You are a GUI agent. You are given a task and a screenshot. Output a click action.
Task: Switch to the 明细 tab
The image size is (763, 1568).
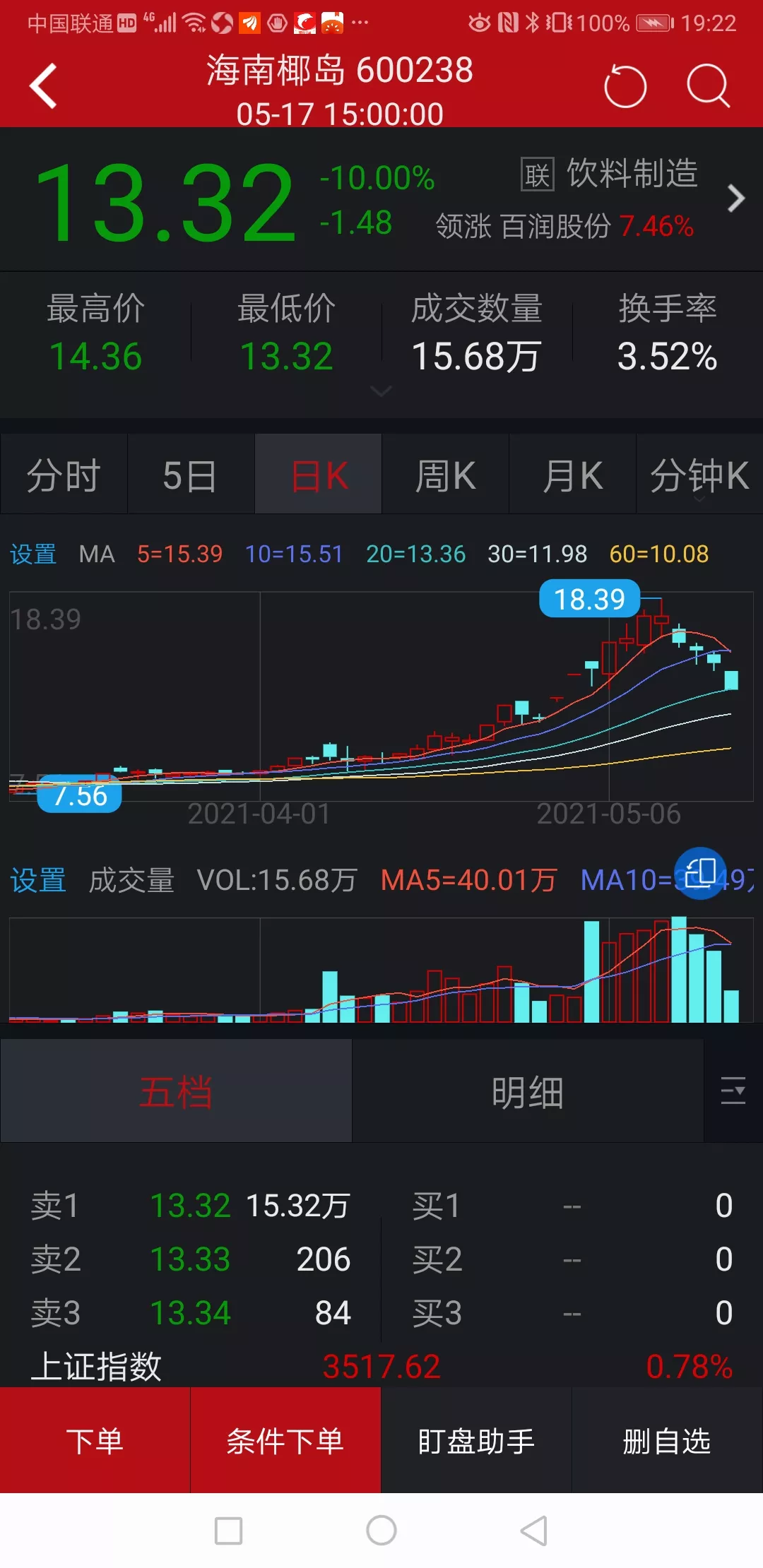coord(527,1091)
